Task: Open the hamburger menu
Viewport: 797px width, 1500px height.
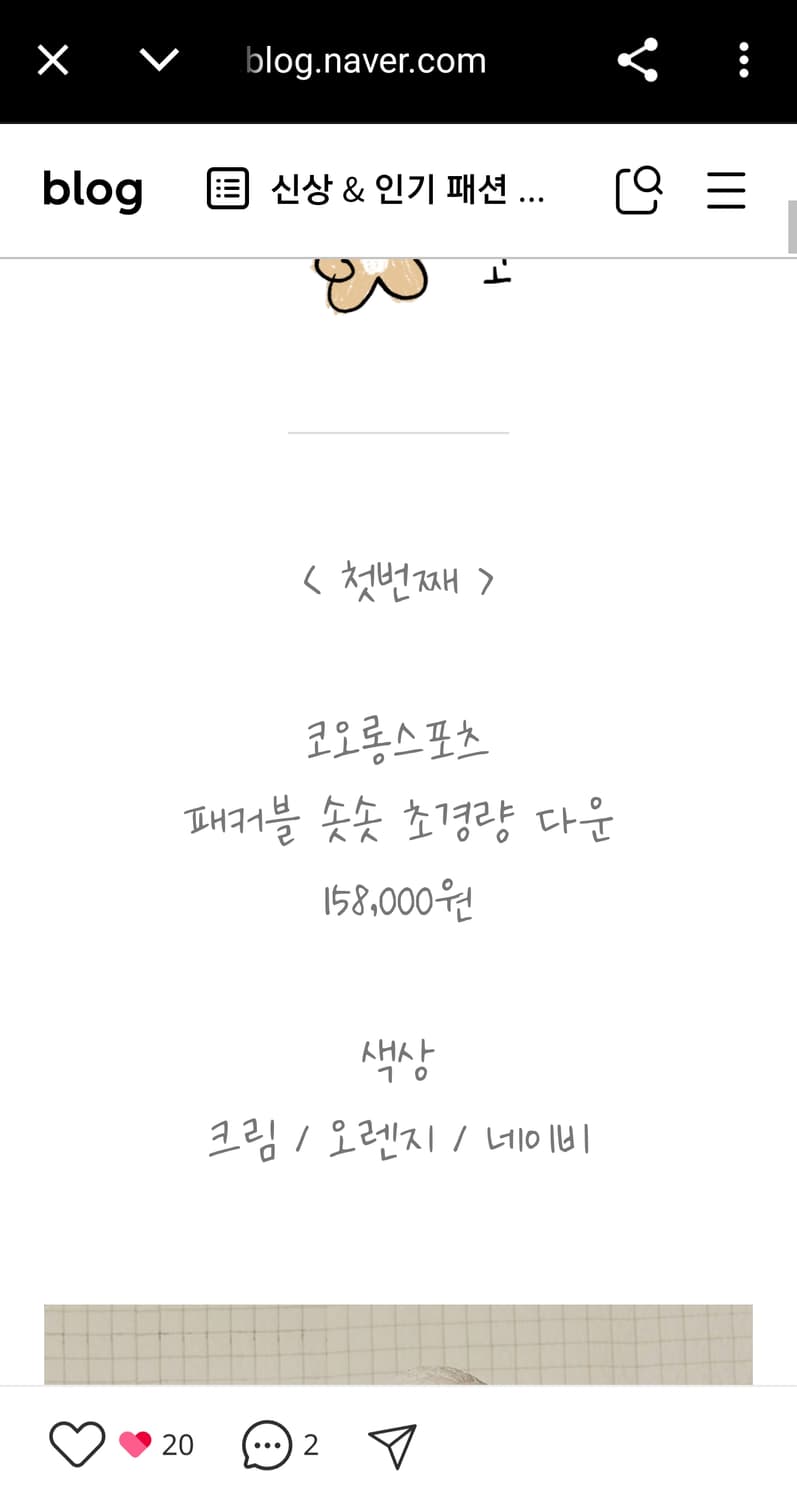Action: 726,191
